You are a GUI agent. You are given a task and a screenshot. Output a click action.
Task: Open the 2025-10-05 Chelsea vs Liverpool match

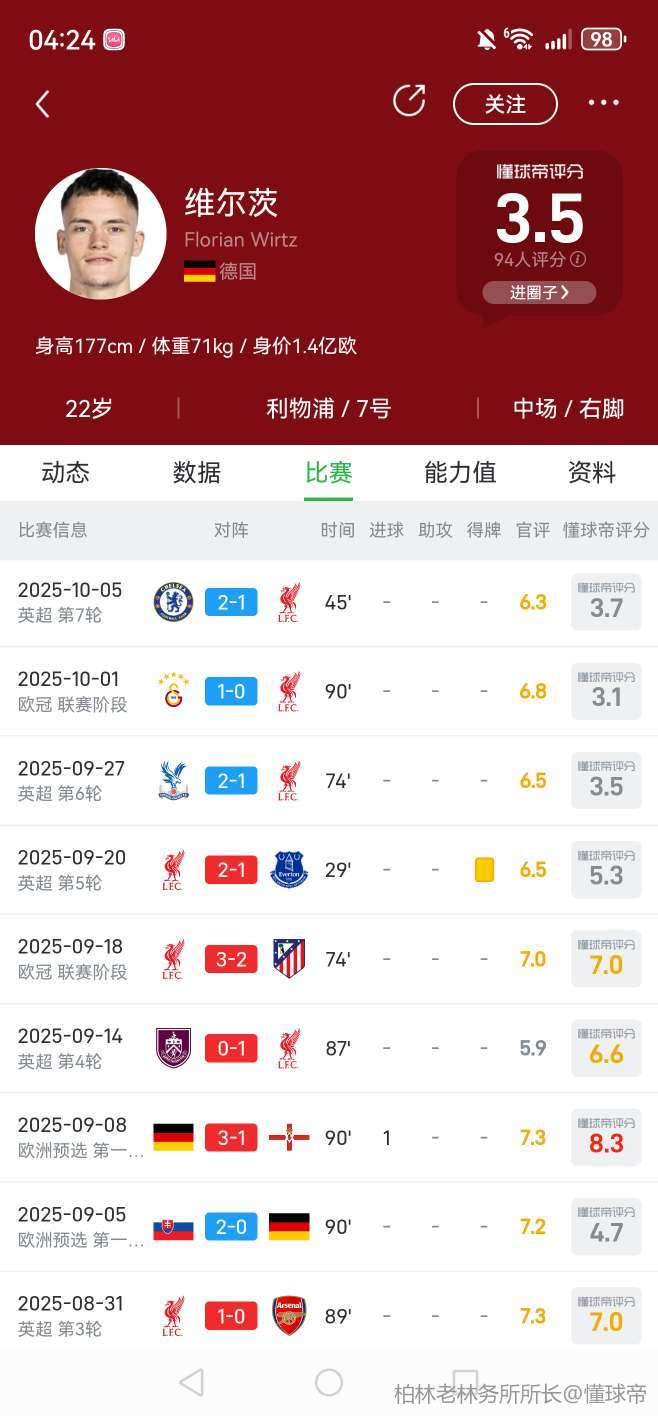(231, 602)
